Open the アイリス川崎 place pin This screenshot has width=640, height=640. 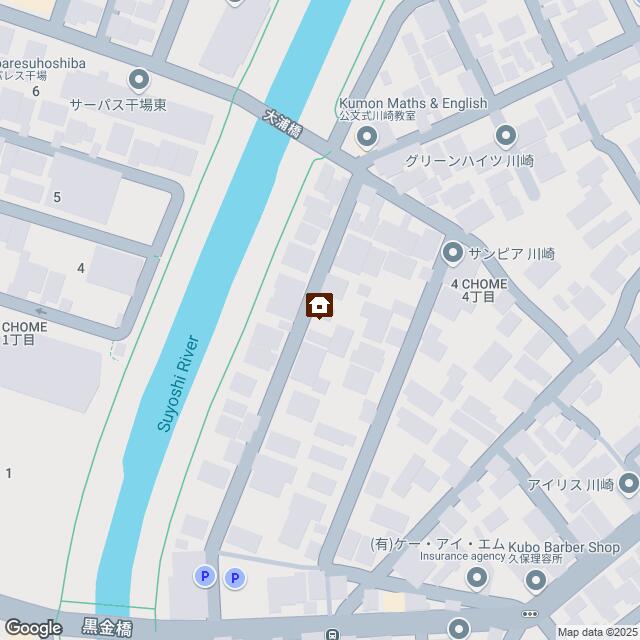[x=629, y=484]
